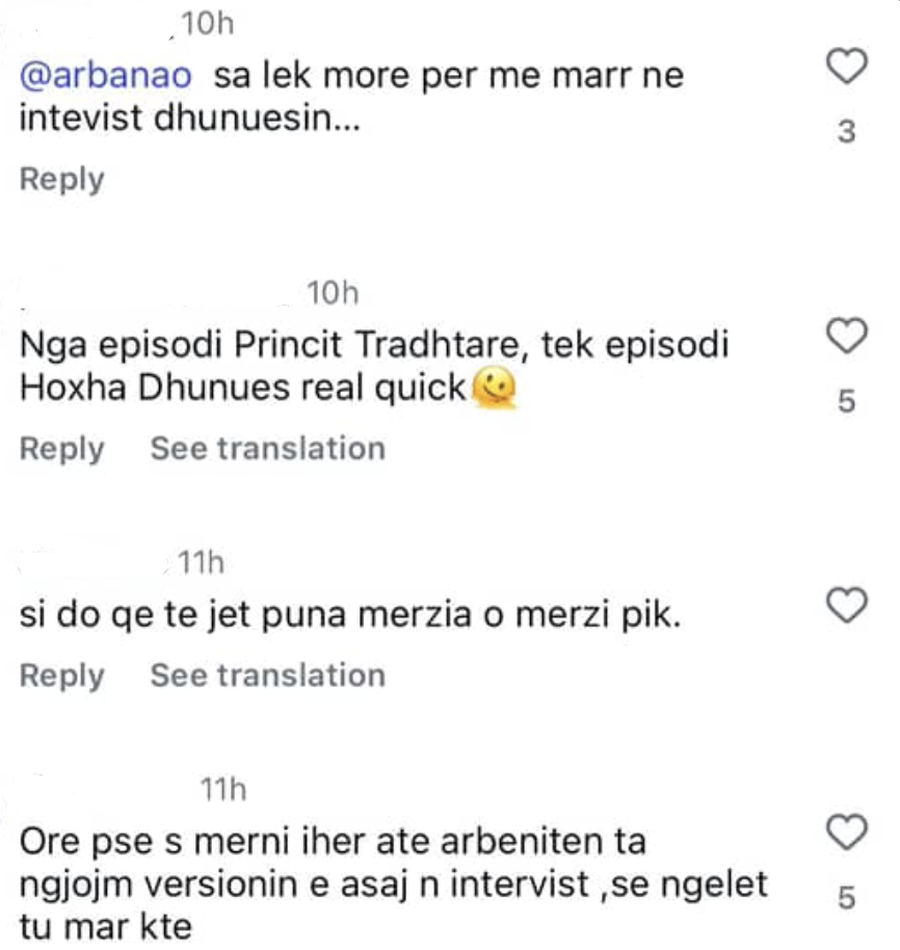Screen dimensions: 900x950
Task: Reply to the comment mentioning @arbanao
Action: 62,180
